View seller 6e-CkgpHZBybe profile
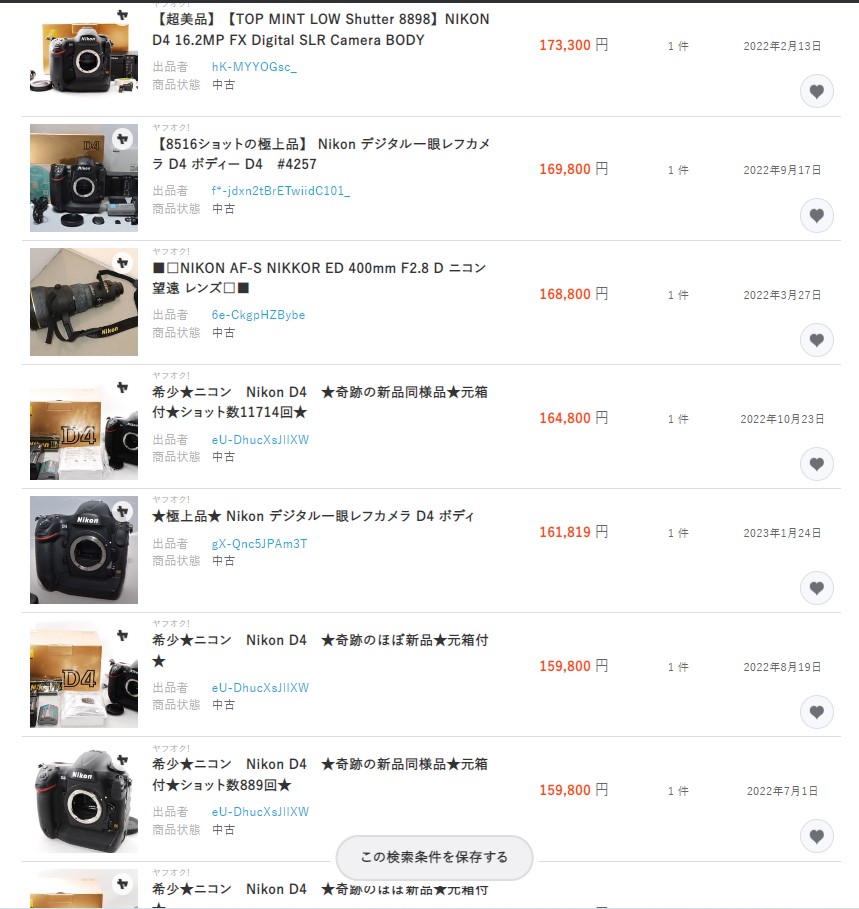Image resolution: width=859 pixels, height=909 pixels. 258,315
